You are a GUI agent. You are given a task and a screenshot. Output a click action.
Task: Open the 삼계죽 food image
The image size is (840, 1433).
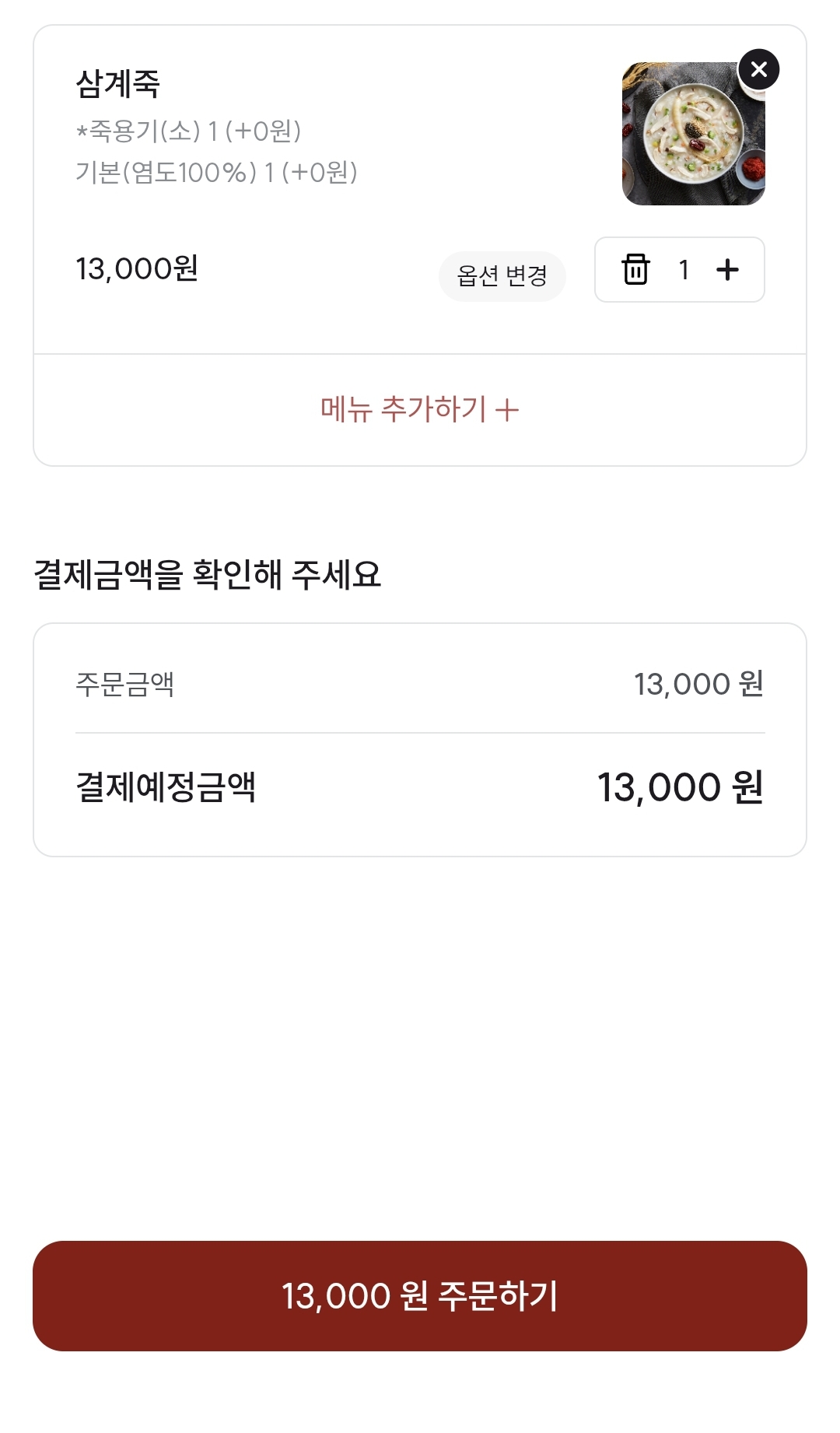click(x=694, y=134)
